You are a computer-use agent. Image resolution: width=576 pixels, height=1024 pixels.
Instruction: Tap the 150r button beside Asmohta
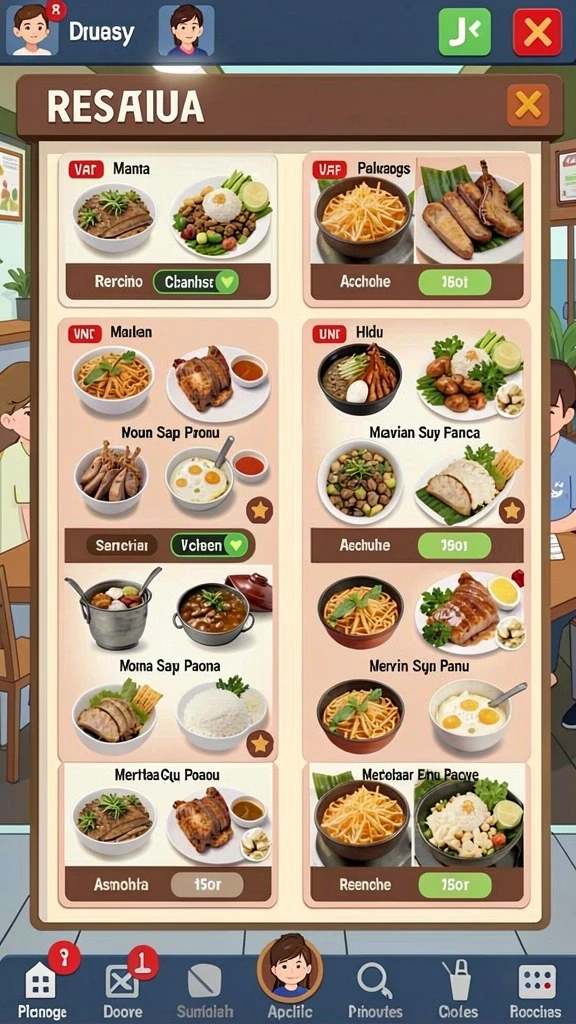point(207,885)
